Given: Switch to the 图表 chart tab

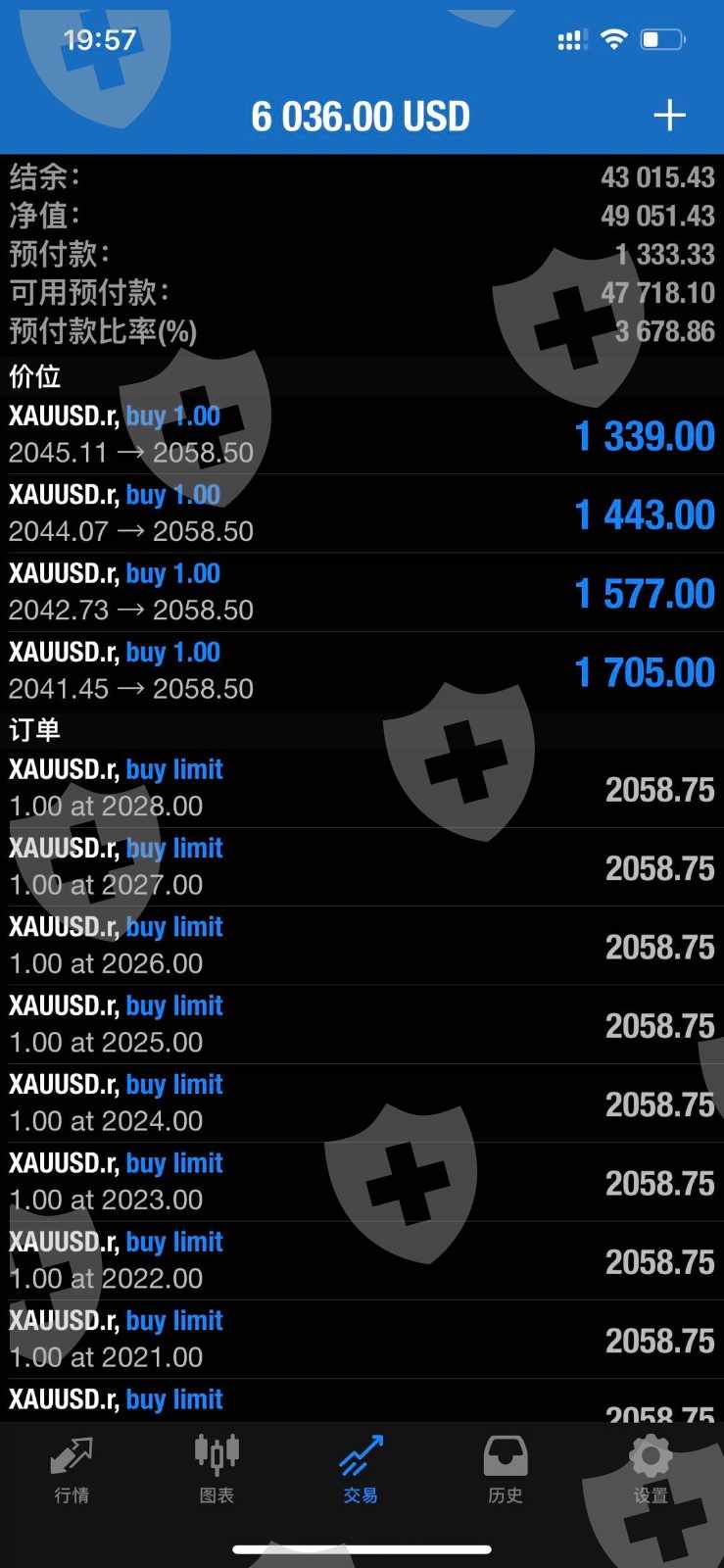Looking at the screenshot, I should click(217, 1468).
